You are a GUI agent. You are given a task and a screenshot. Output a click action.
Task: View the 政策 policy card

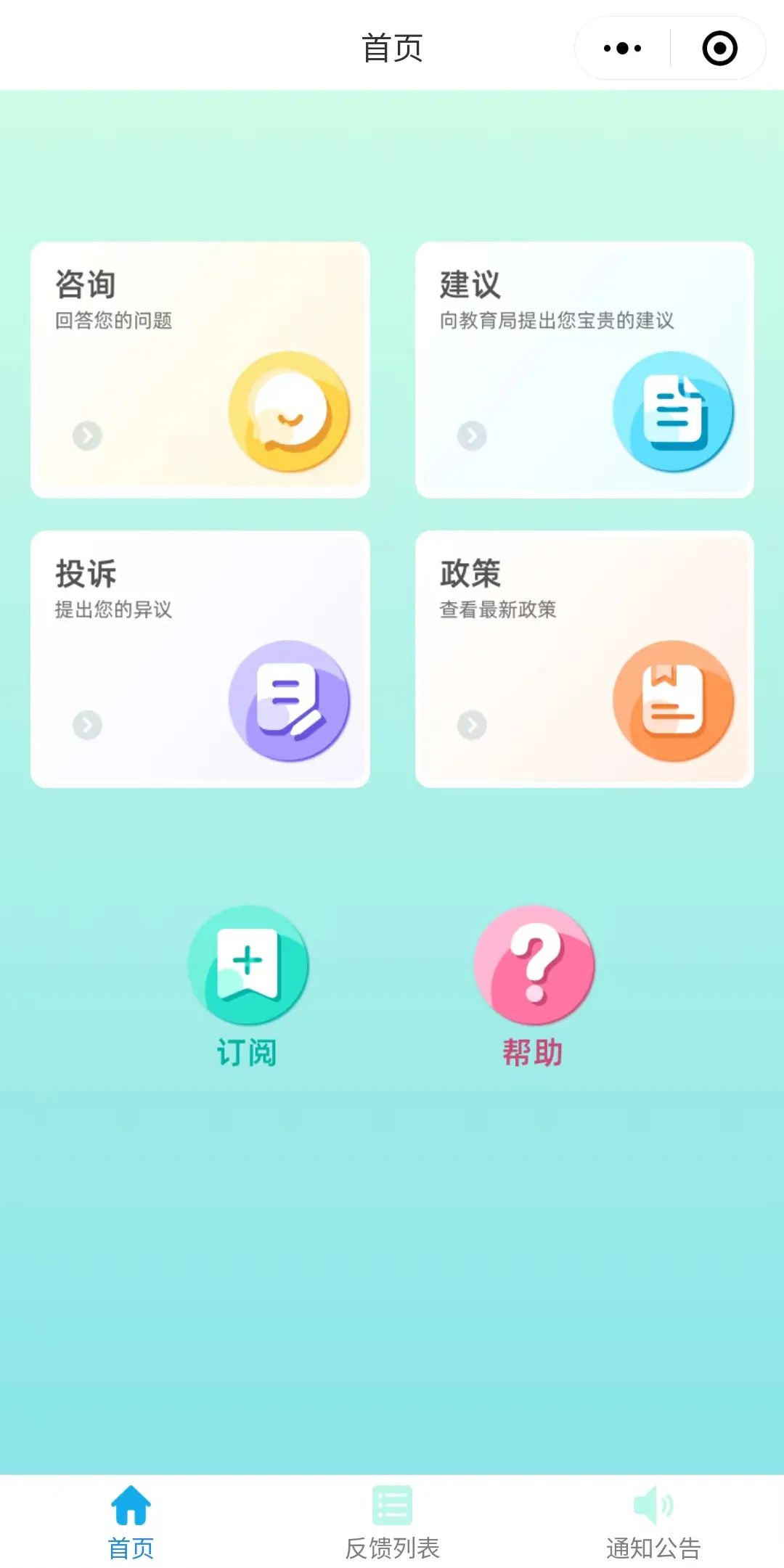[584, 659]
